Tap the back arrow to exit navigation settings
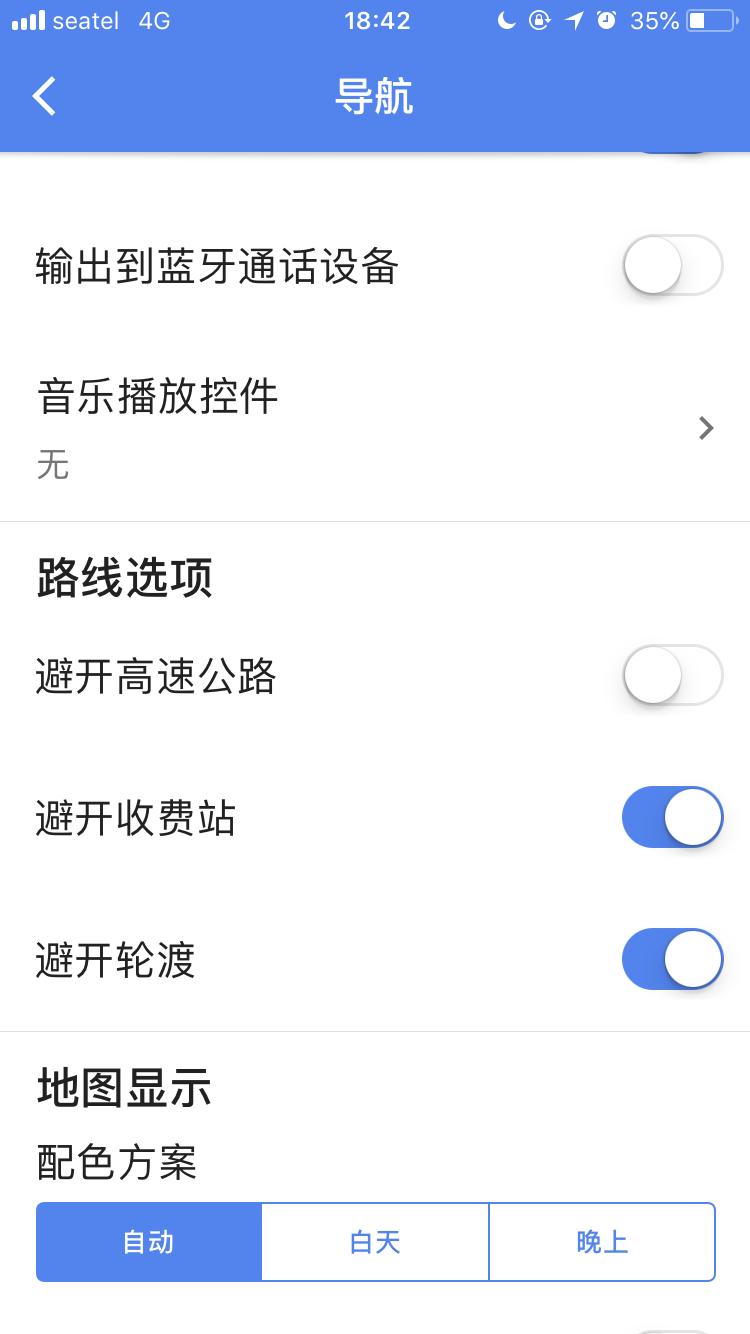The width and height of the screenshot is (750, 1334). point(43,95)
